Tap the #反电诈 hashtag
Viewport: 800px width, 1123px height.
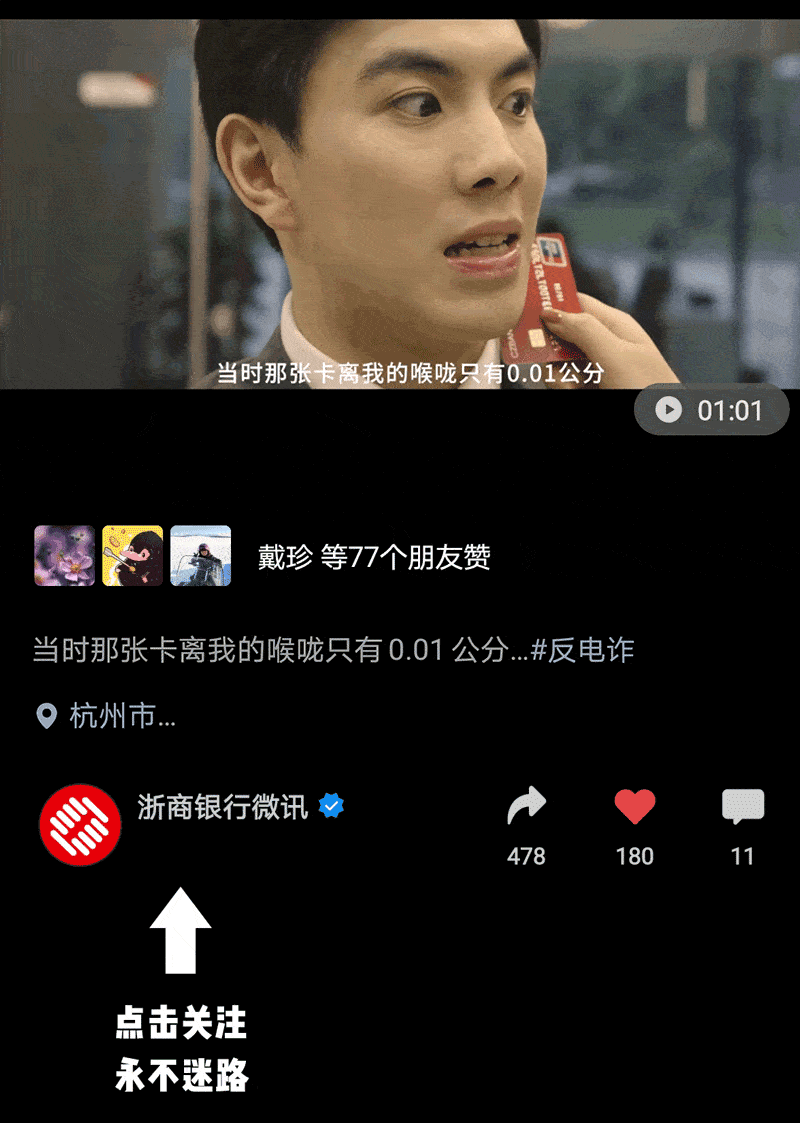[582, 650]
